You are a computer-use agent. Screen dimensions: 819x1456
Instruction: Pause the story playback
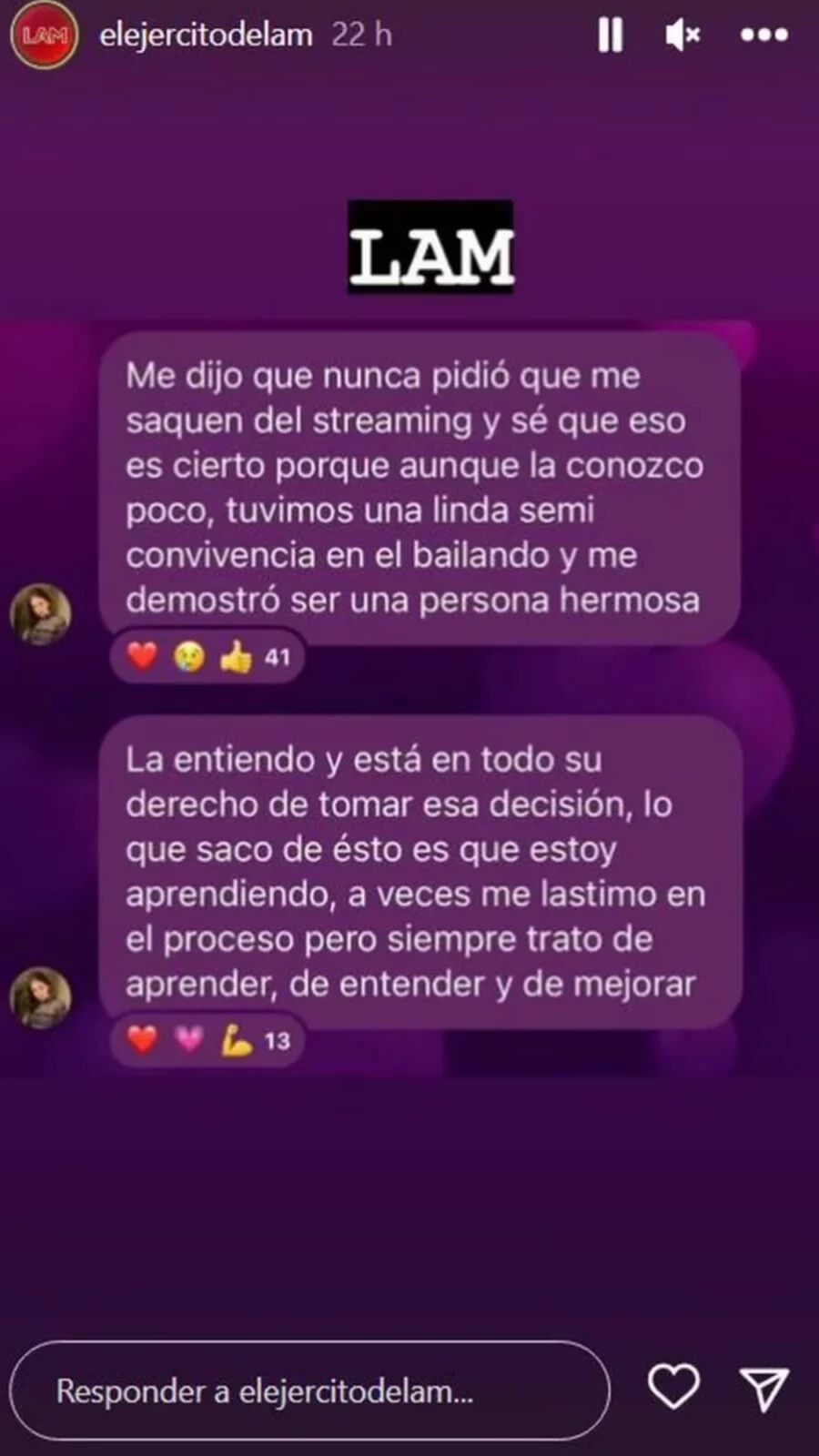[x=610, y=36]
